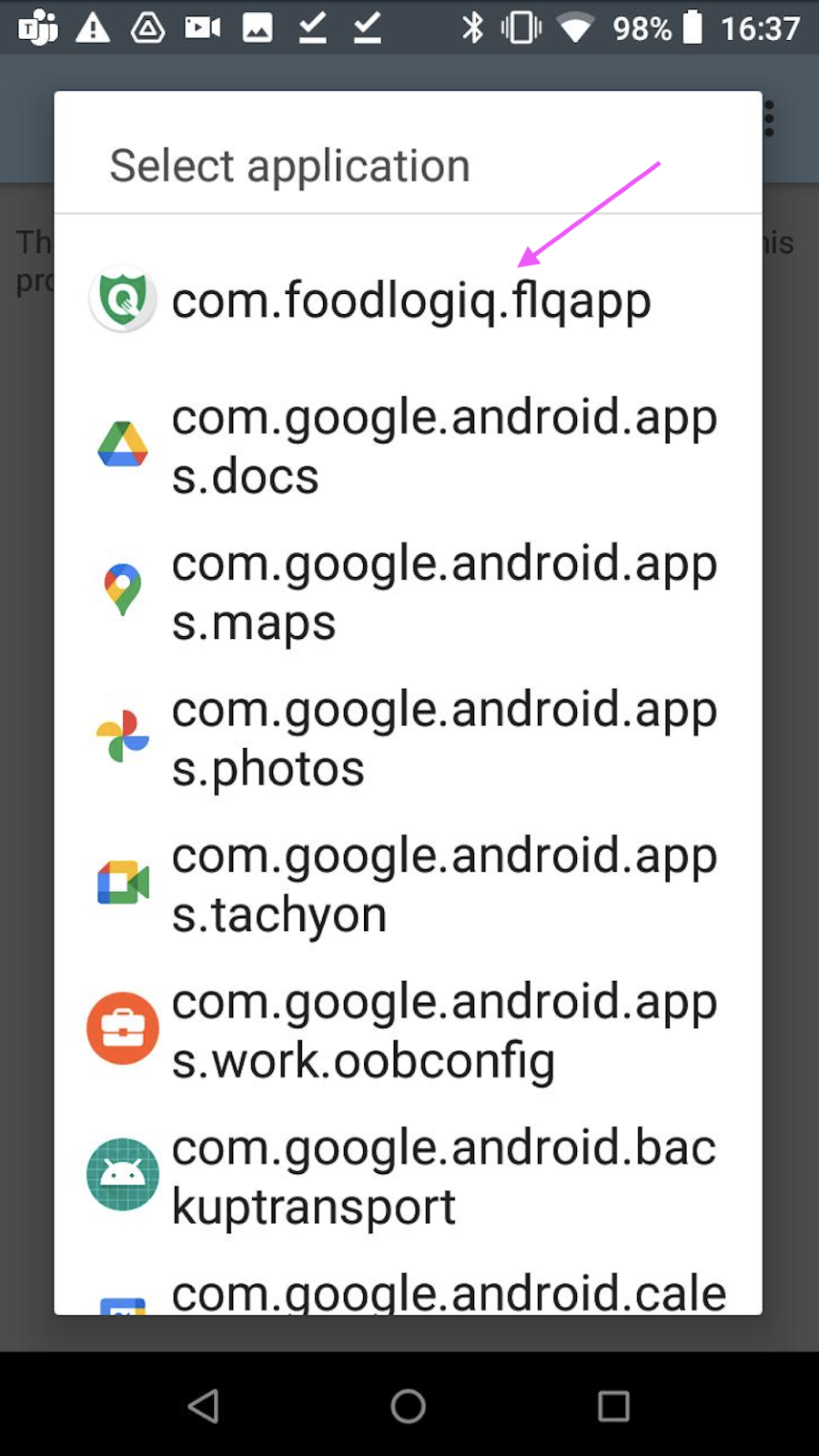Select the com.google.android.apps.maps entry

(408, 591)
